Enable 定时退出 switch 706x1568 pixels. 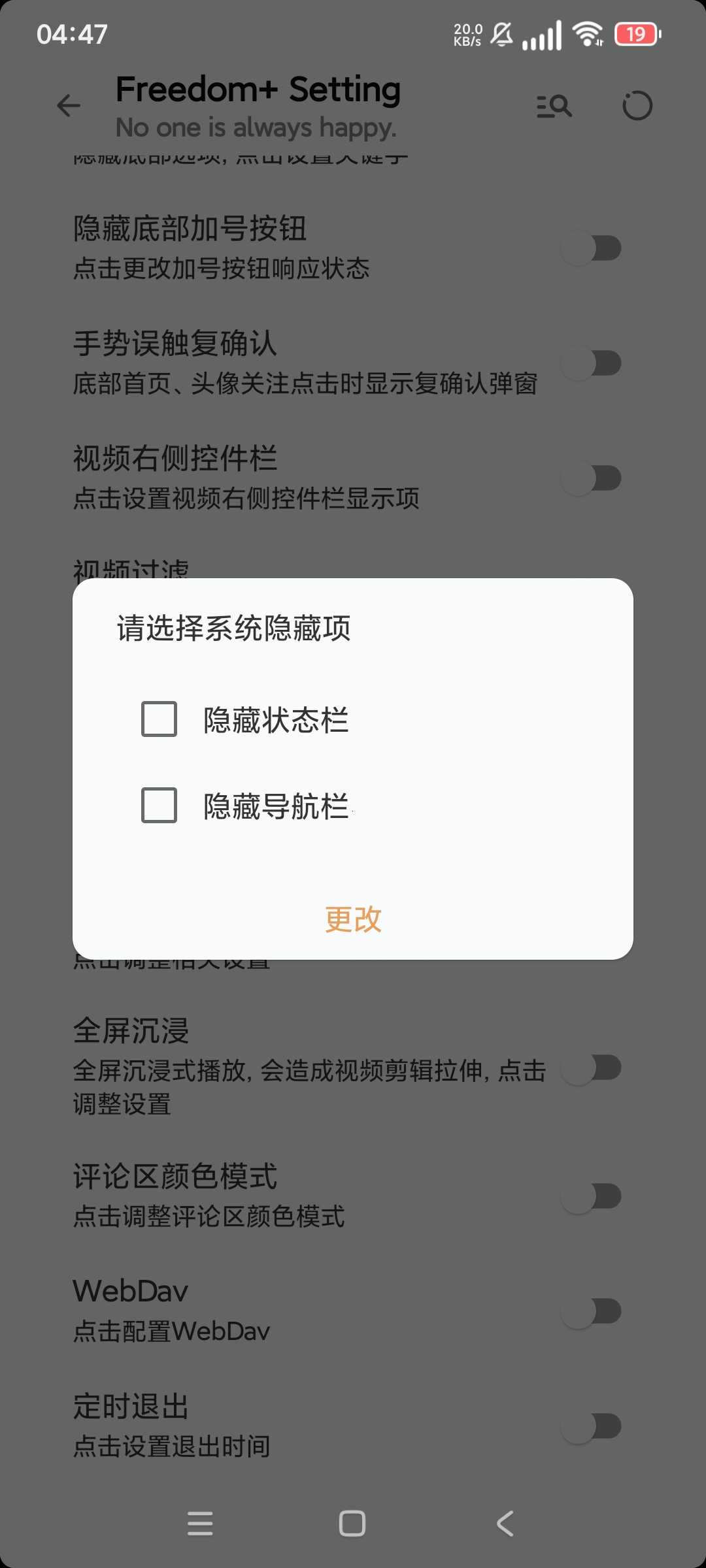[592, 1426]
